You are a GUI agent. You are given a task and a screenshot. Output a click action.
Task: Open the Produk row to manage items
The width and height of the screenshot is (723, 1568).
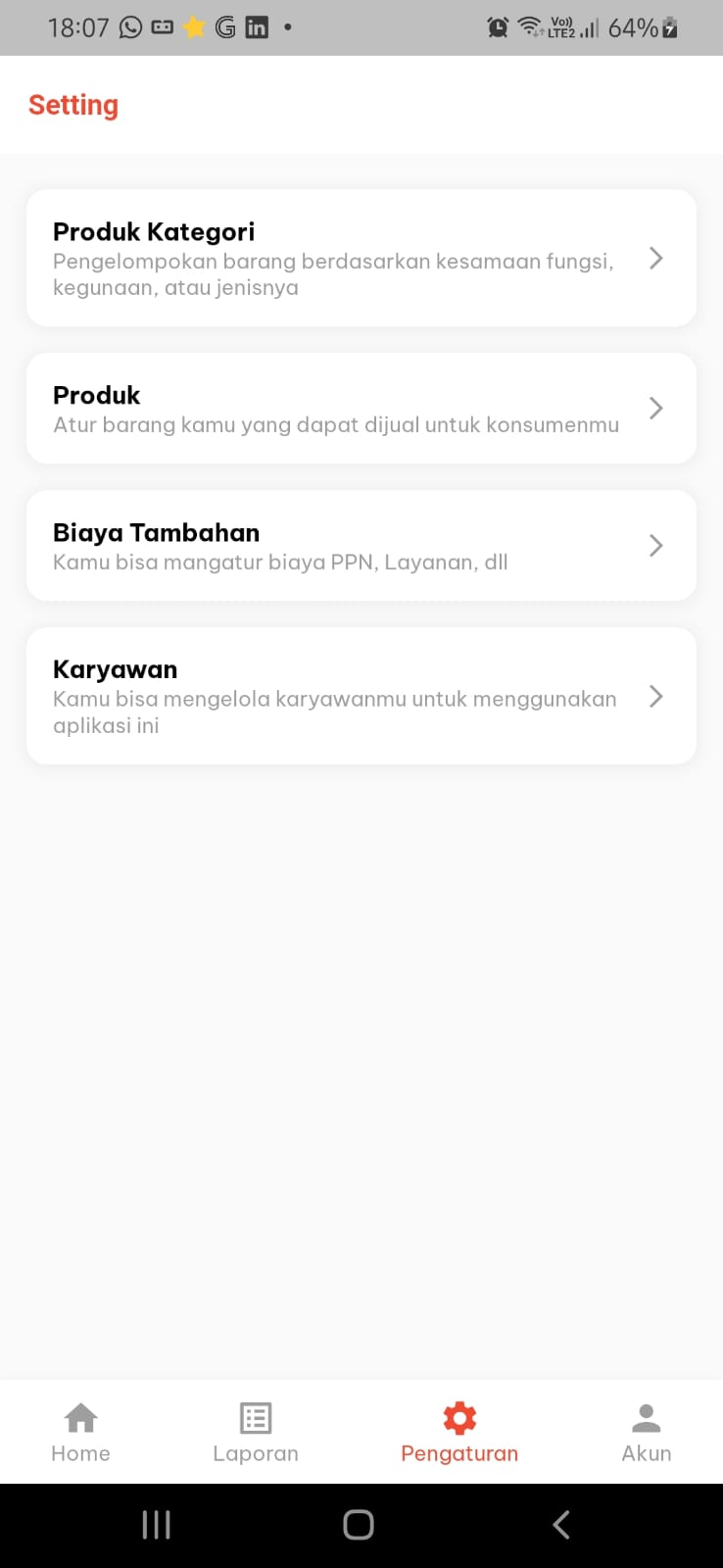click(x=361, y=409)
